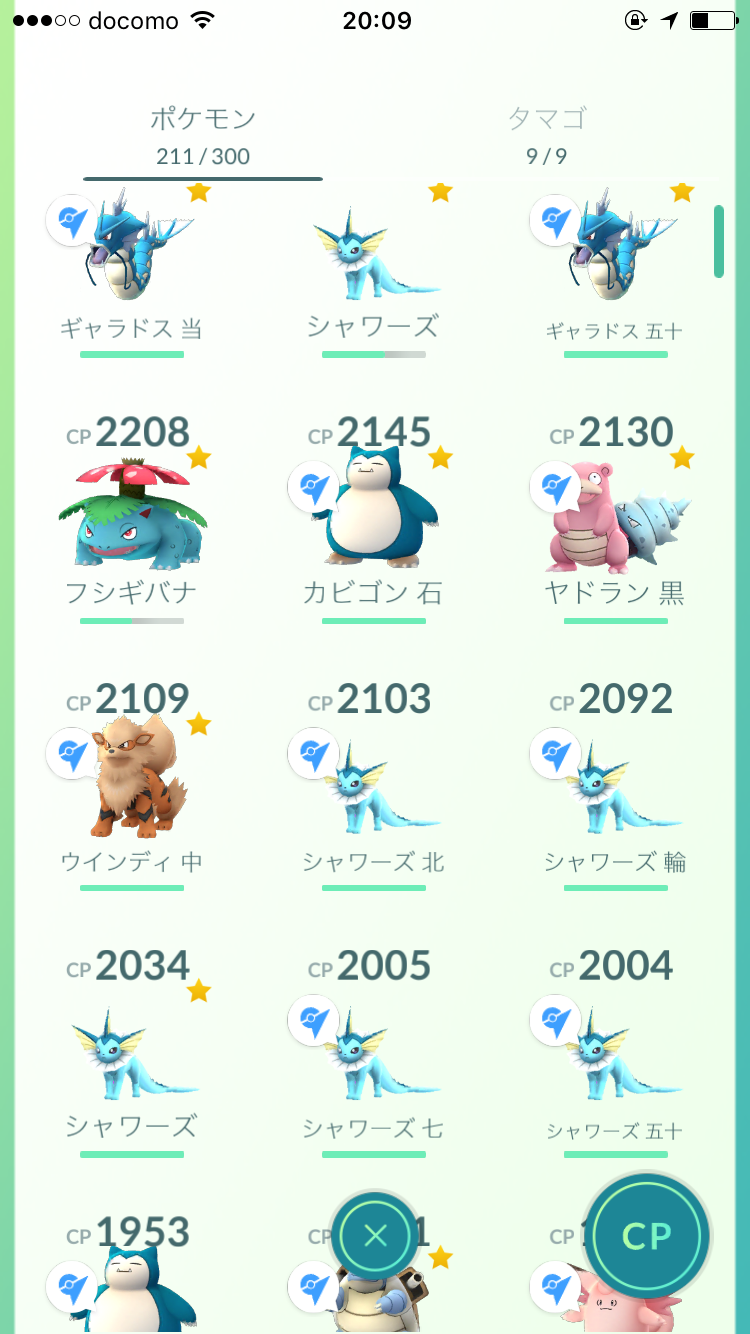Tap the GPS badge on the bottom Snorlax
The width and height of the screenshot is (750, 1334).
tap(71, 1288)
